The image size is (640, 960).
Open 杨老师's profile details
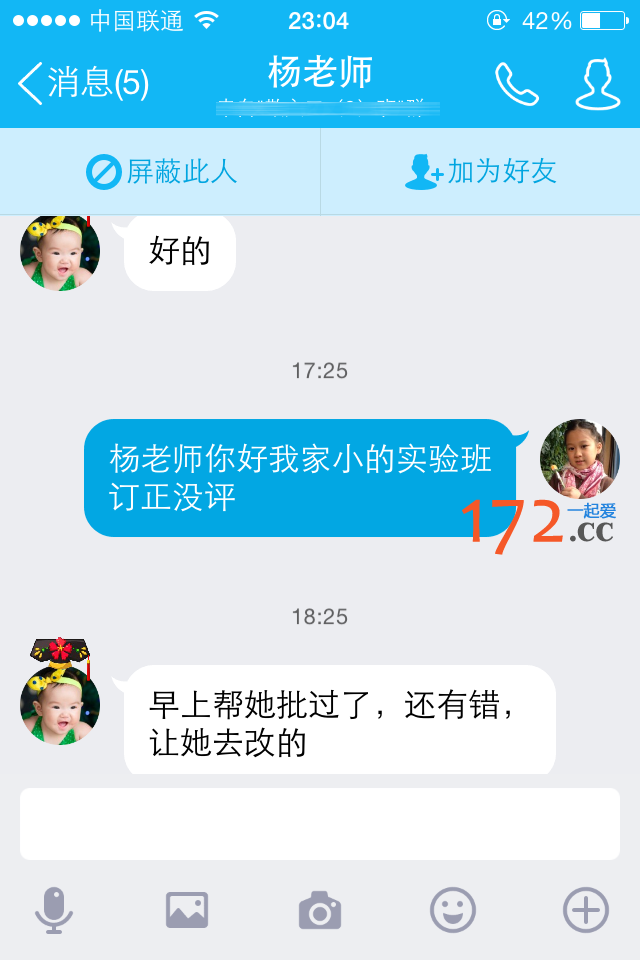click(x=597, y=84)
